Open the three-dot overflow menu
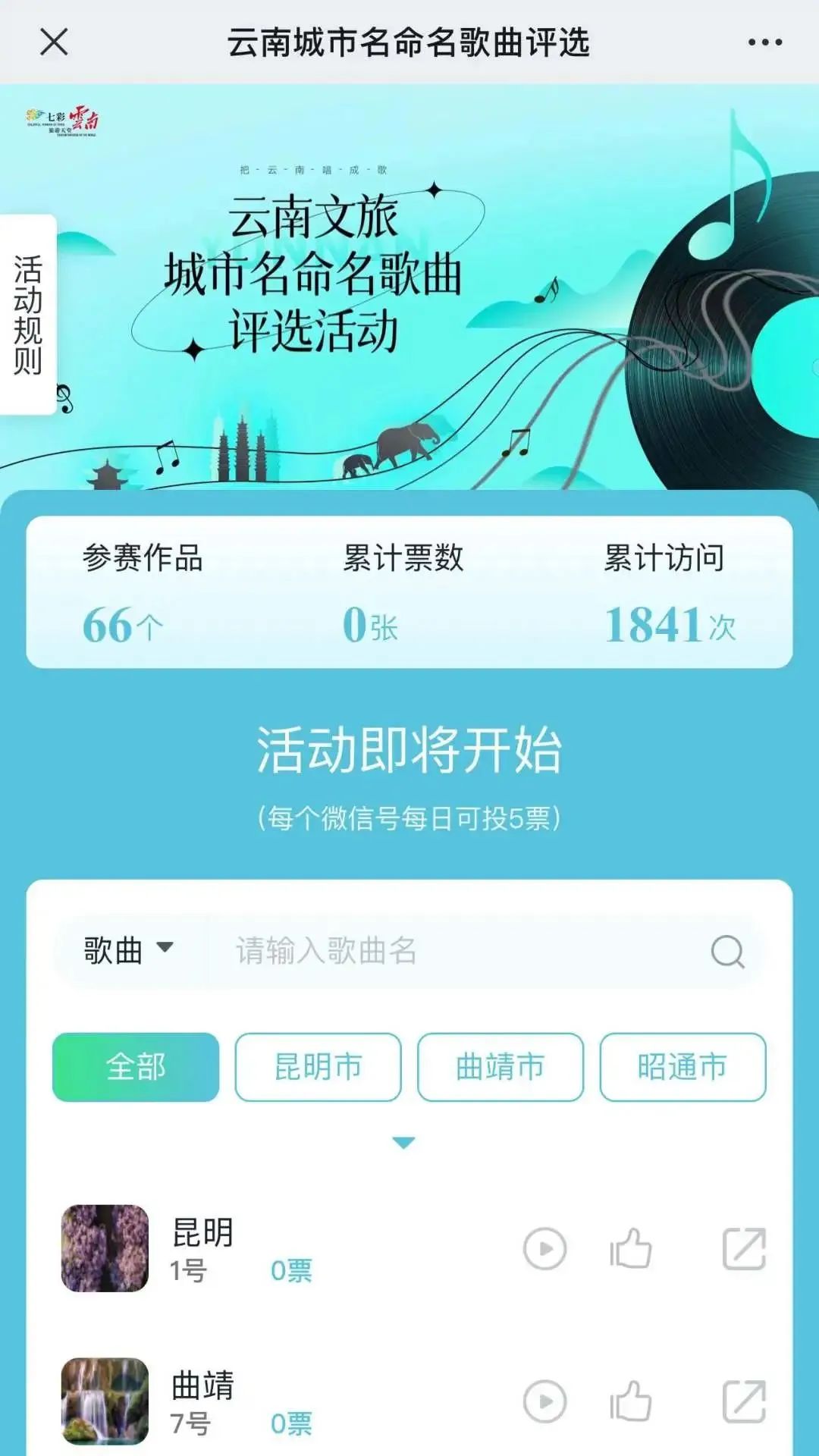Viewport: 819px width, 1456px height. click(764, 42)
